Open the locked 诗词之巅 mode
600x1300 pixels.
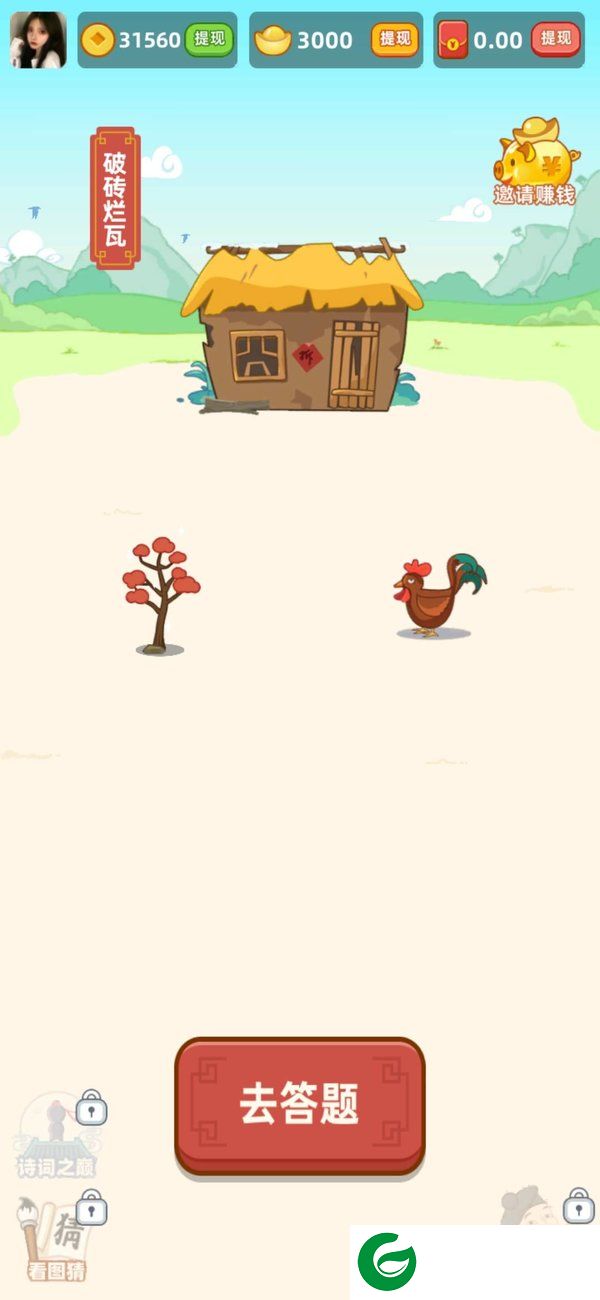[x=57, y=1140]
